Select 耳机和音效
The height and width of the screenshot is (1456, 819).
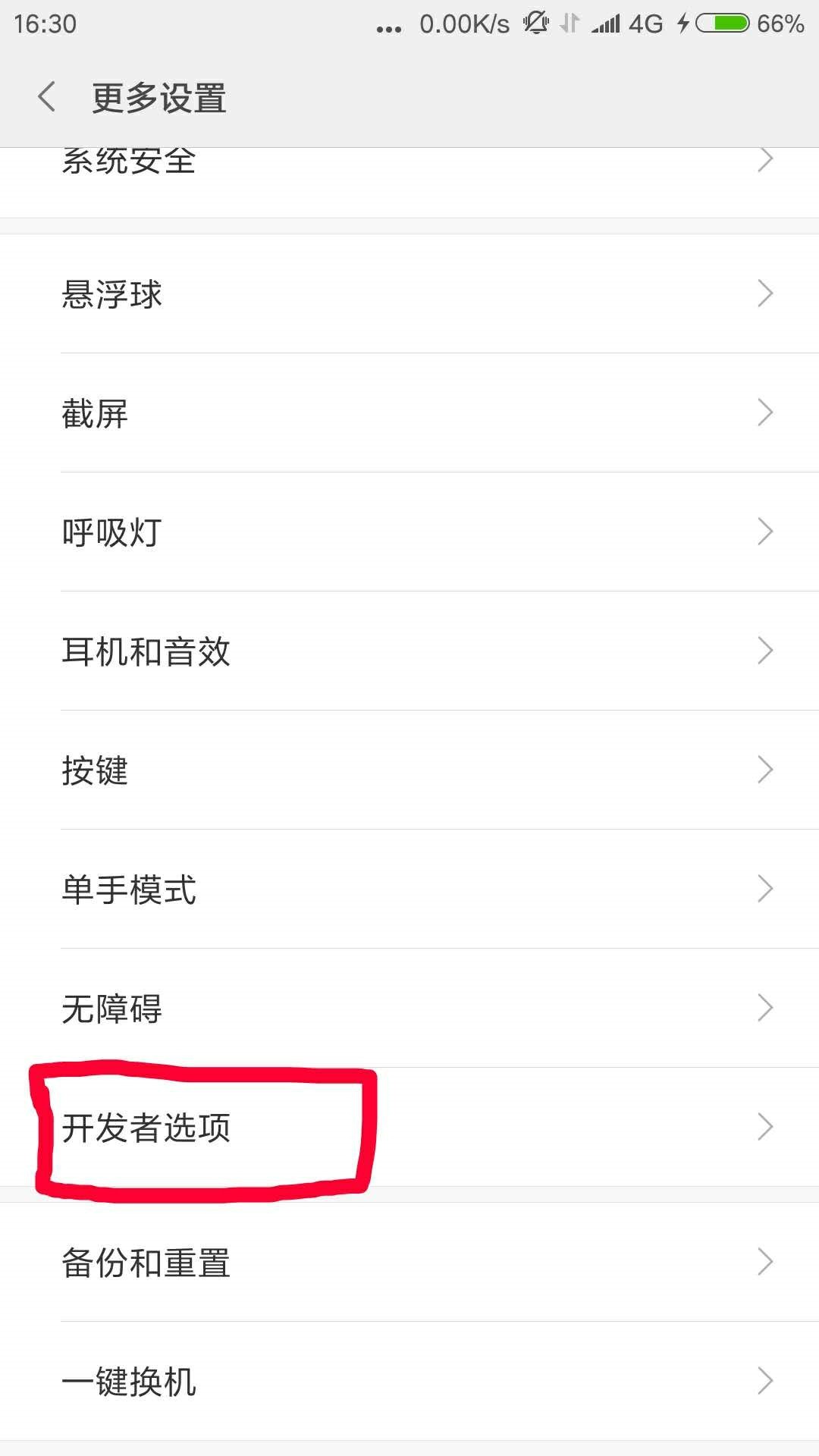point(409,651)
